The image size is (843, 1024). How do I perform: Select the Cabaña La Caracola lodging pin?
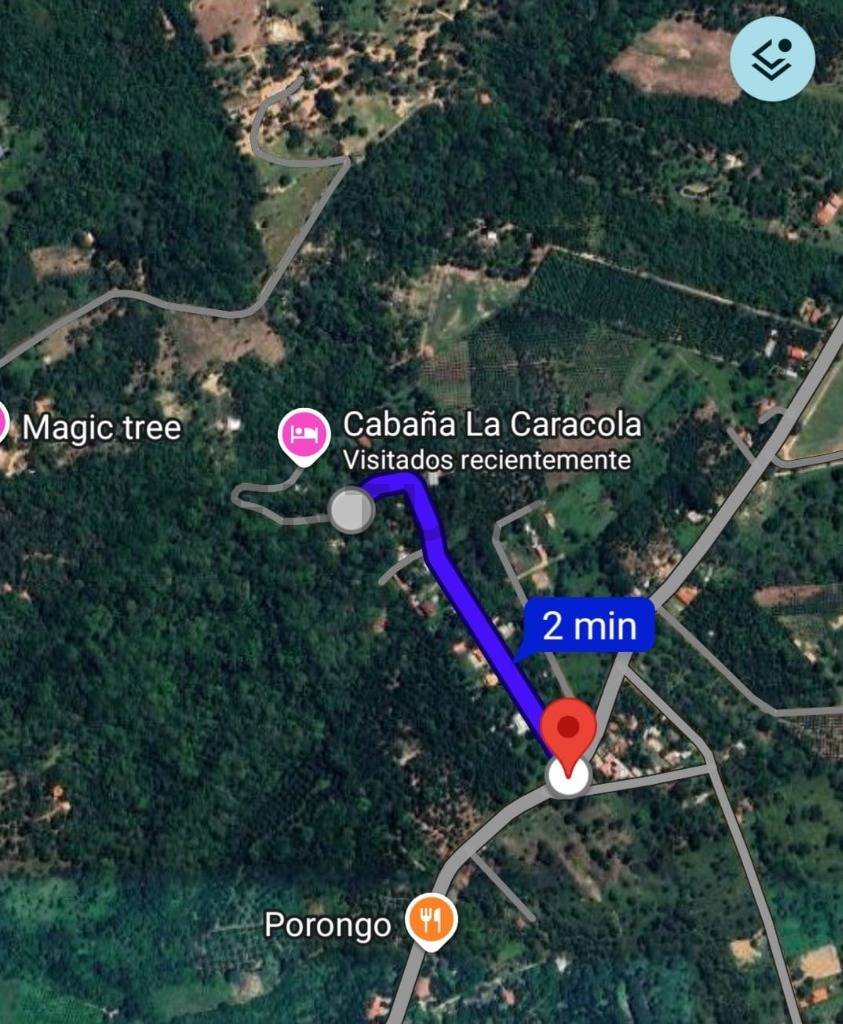coord(304,434)
